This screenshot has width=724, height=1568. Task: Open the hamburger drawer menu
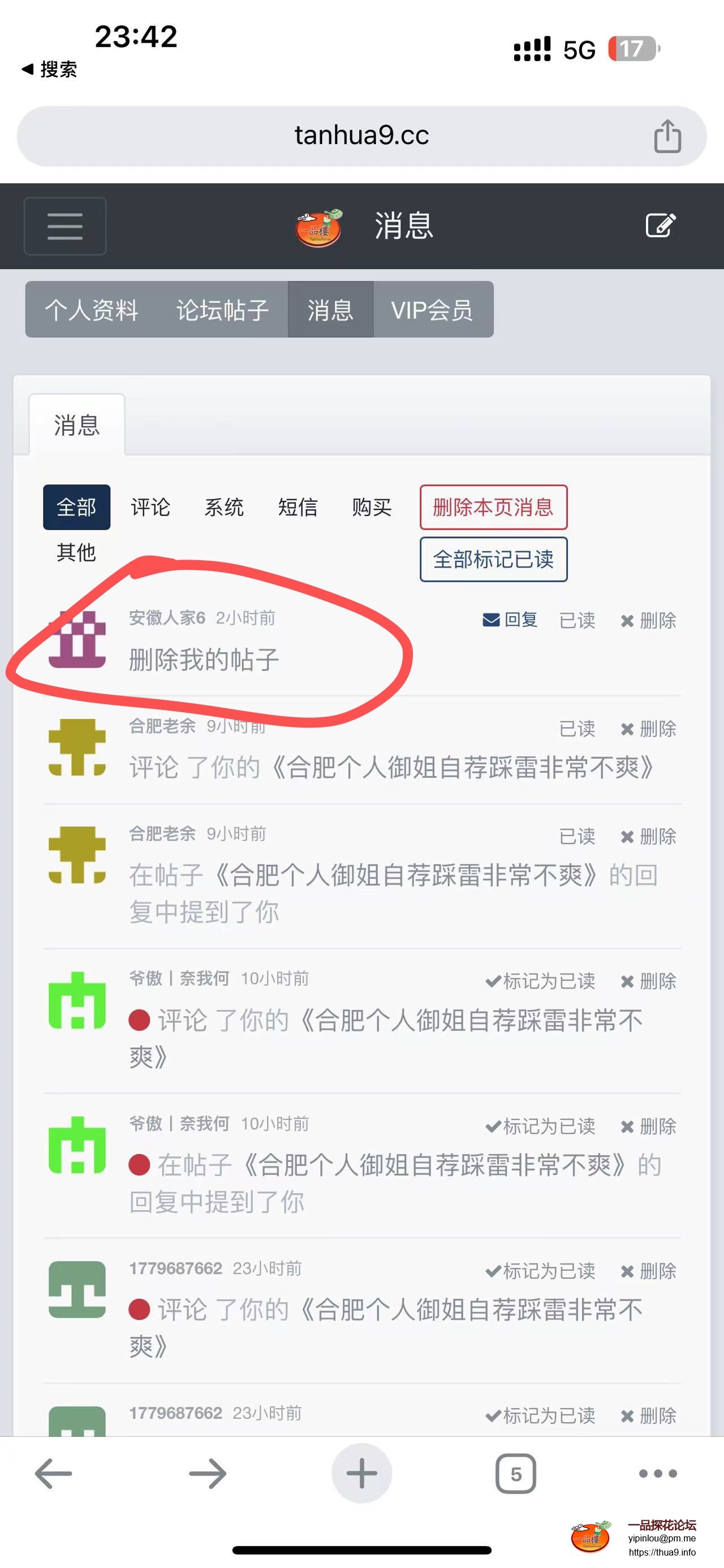64,226
